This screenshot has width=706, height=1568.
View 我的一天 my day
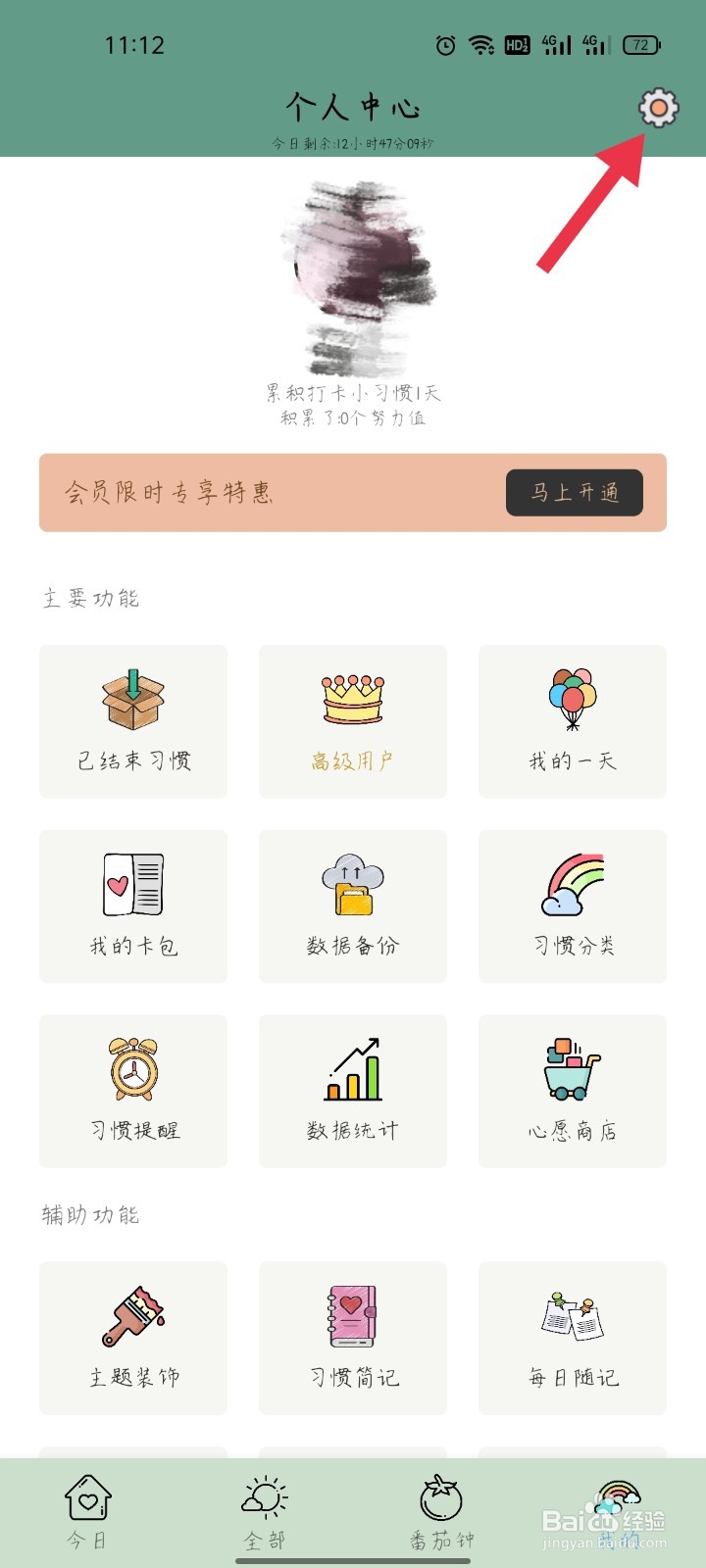573,721
